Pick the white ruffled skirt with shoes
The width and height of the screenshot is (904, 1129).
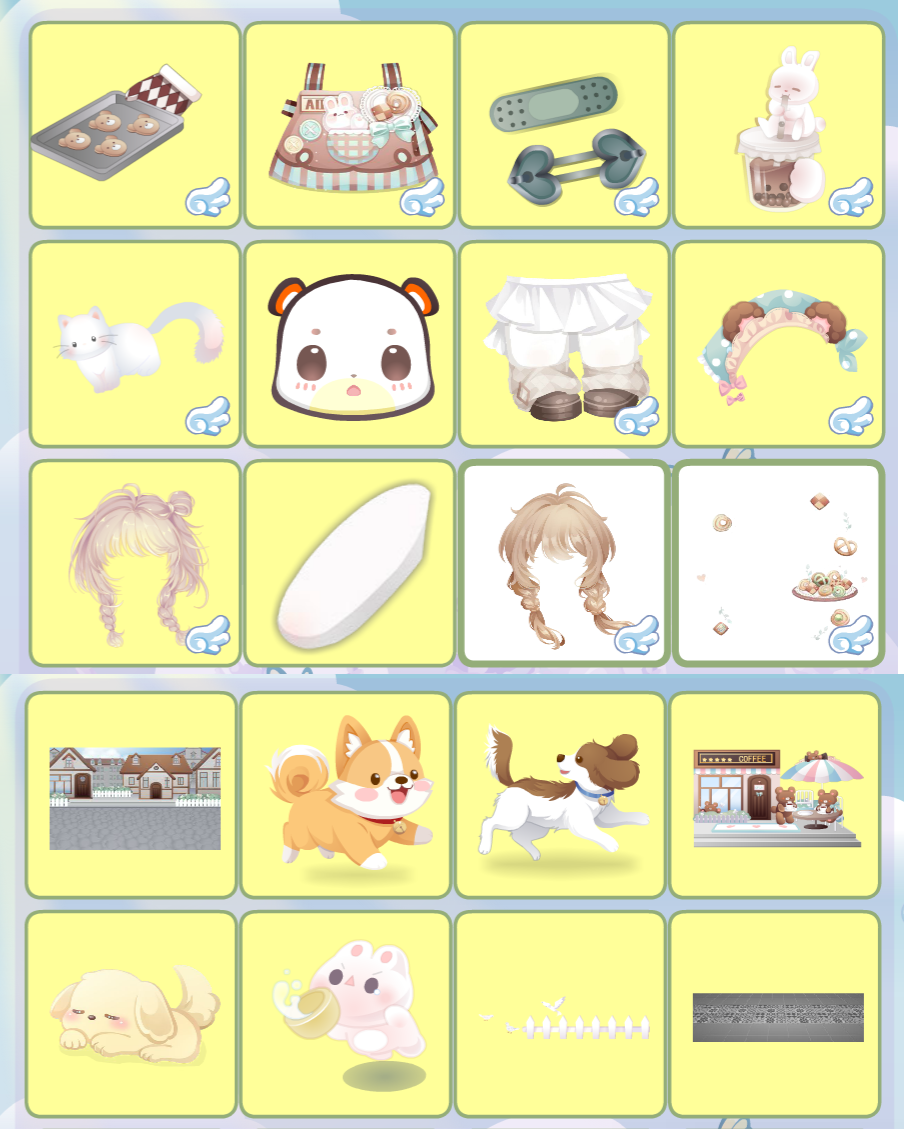[x=564, y=343]
